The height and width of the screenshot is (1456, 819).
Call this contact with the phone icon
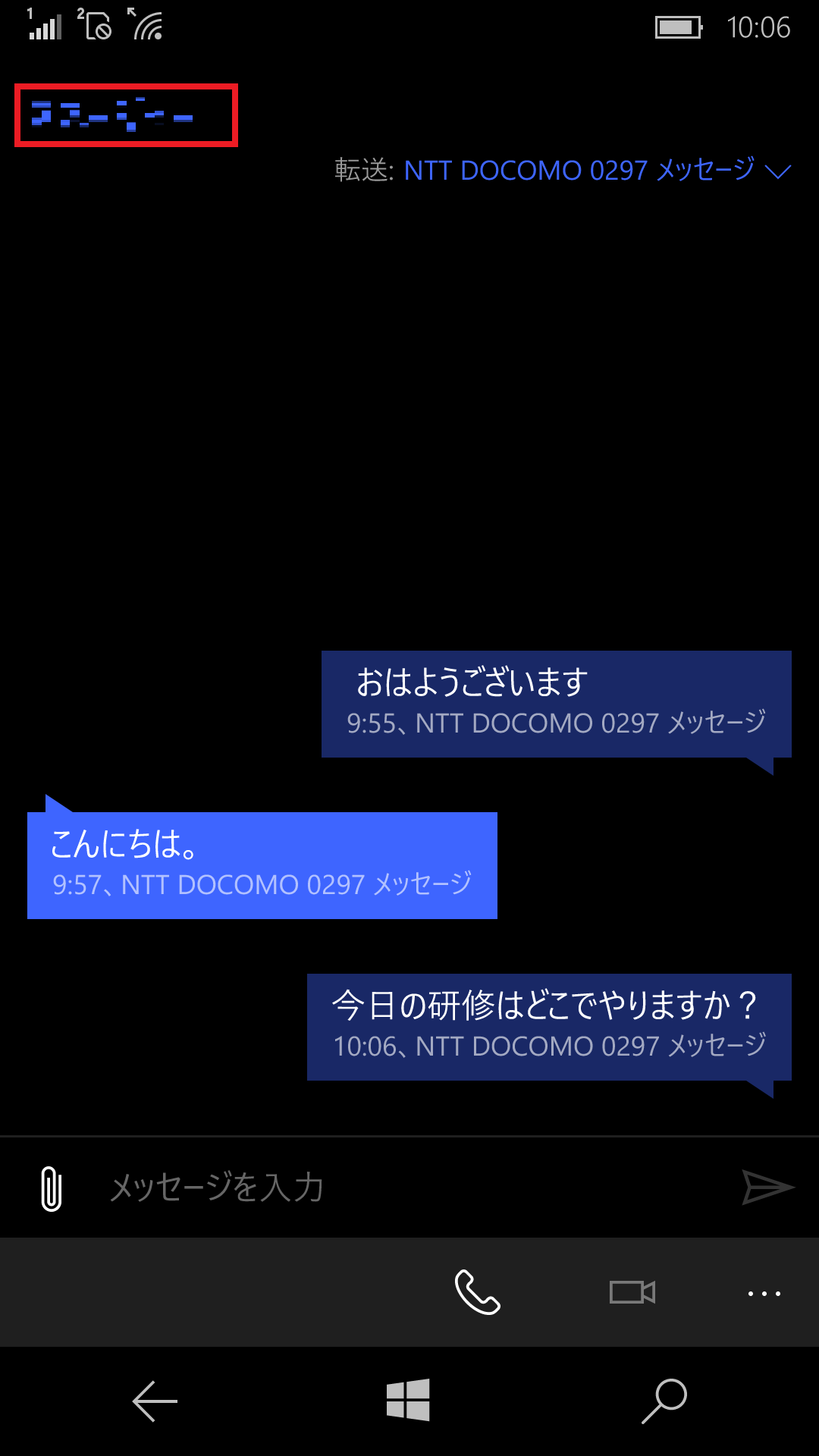point(477,1292)
